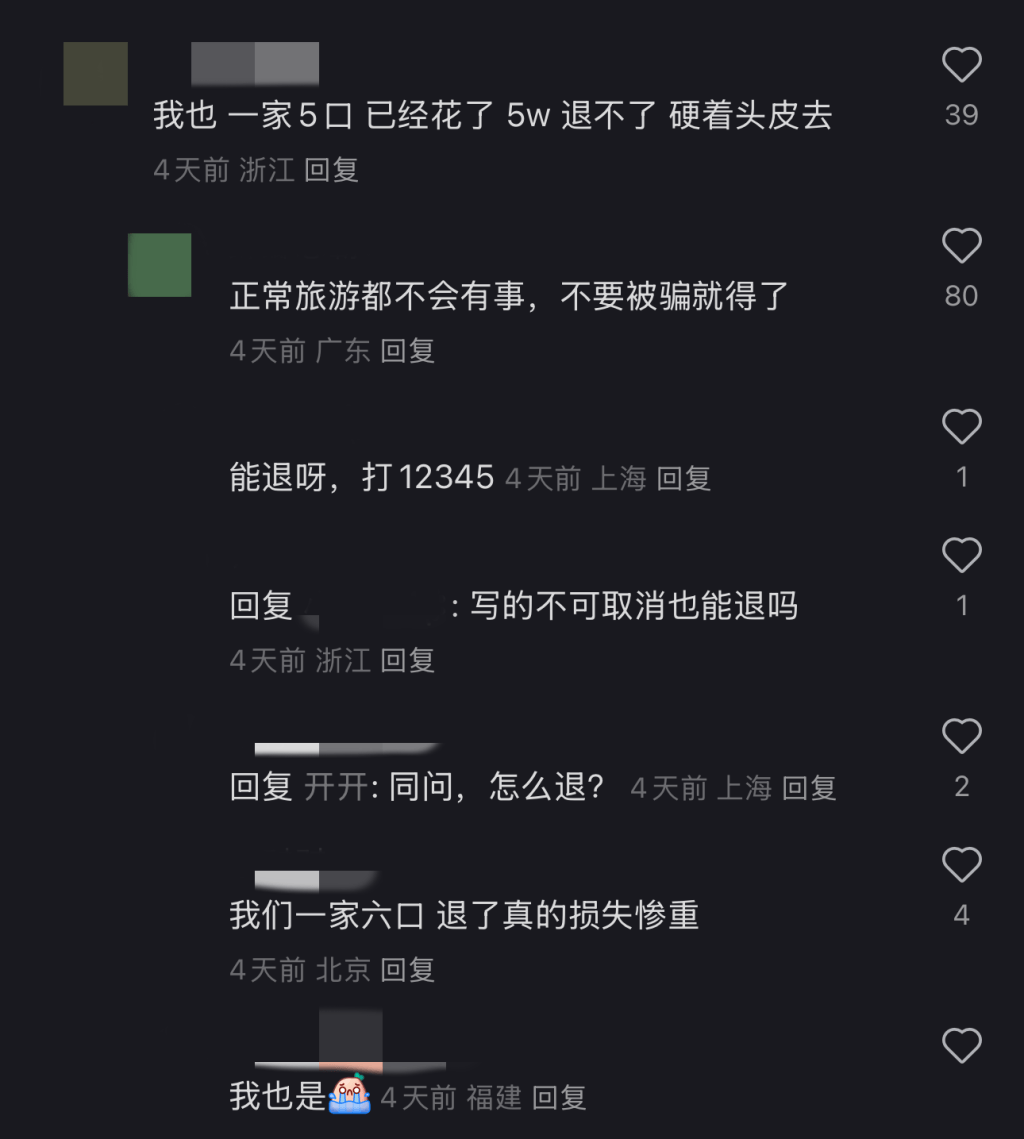Like the "我们一家六口" comment heart

coord(962,865)
